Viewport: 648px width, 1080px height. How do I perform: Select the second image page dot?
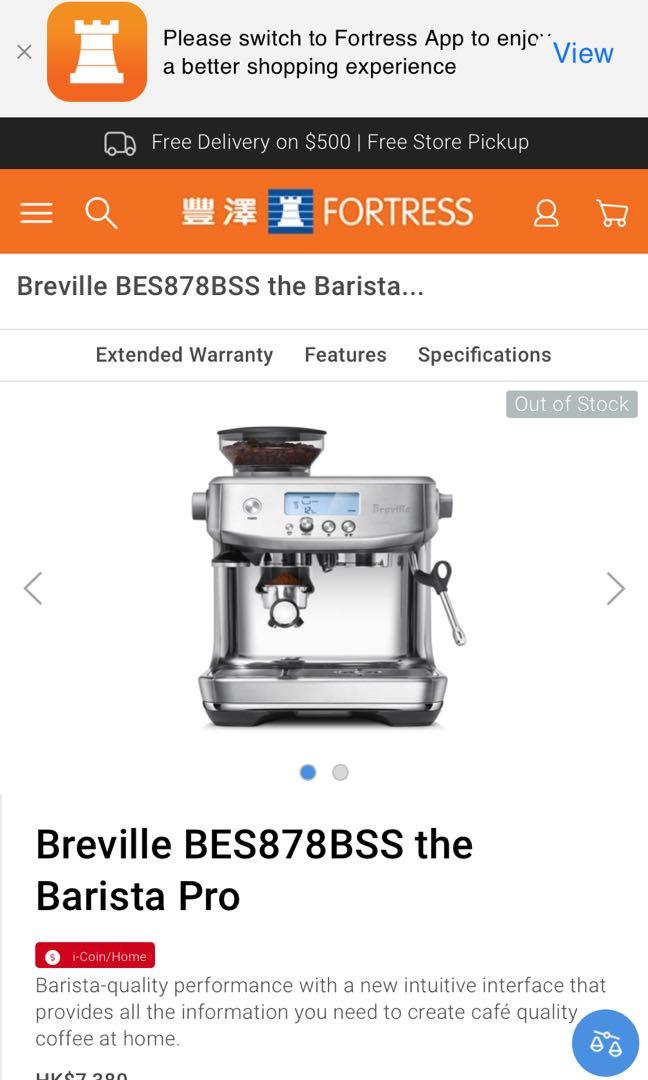(340, 772)
